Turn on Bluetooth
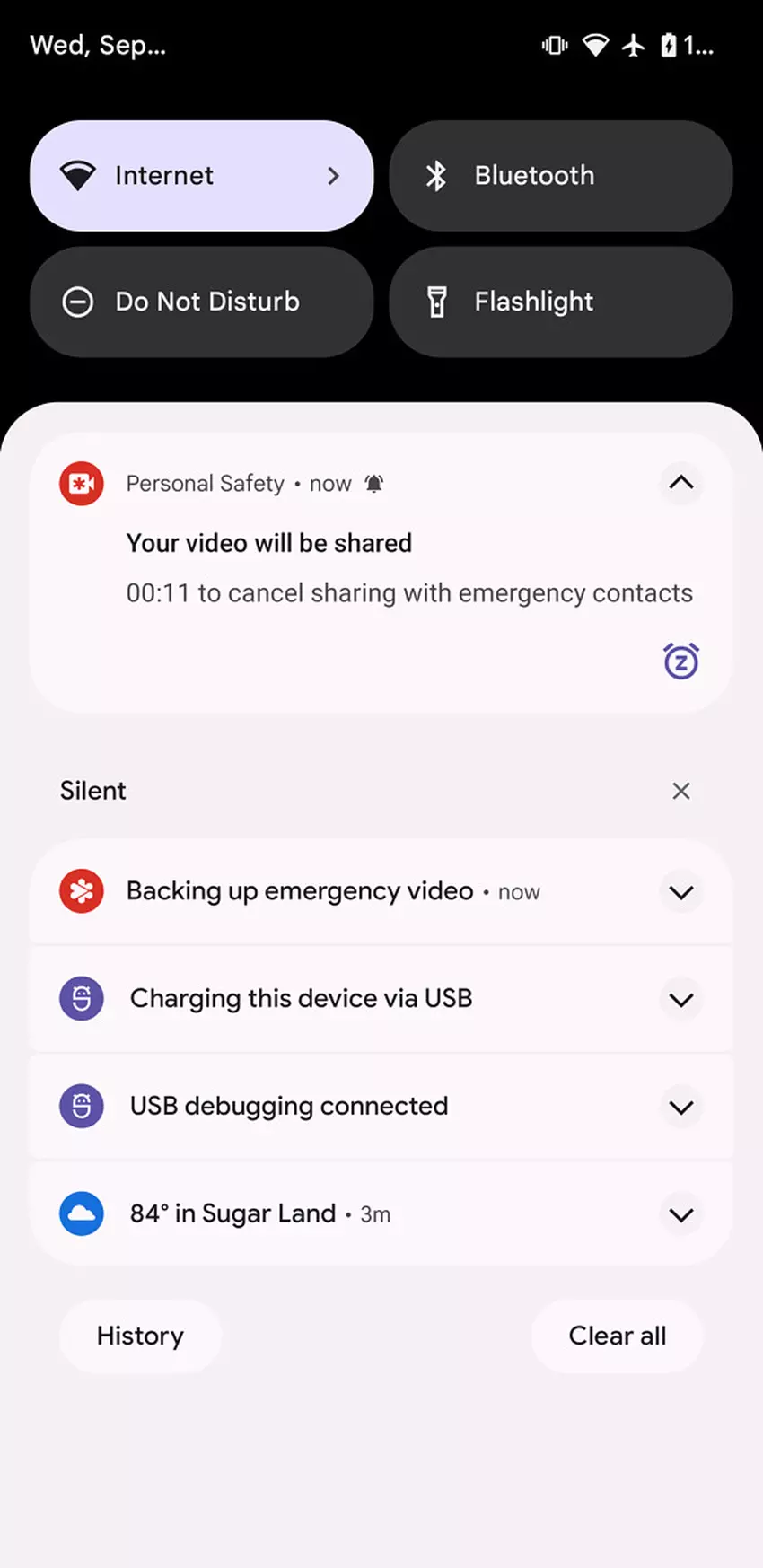 560,176
